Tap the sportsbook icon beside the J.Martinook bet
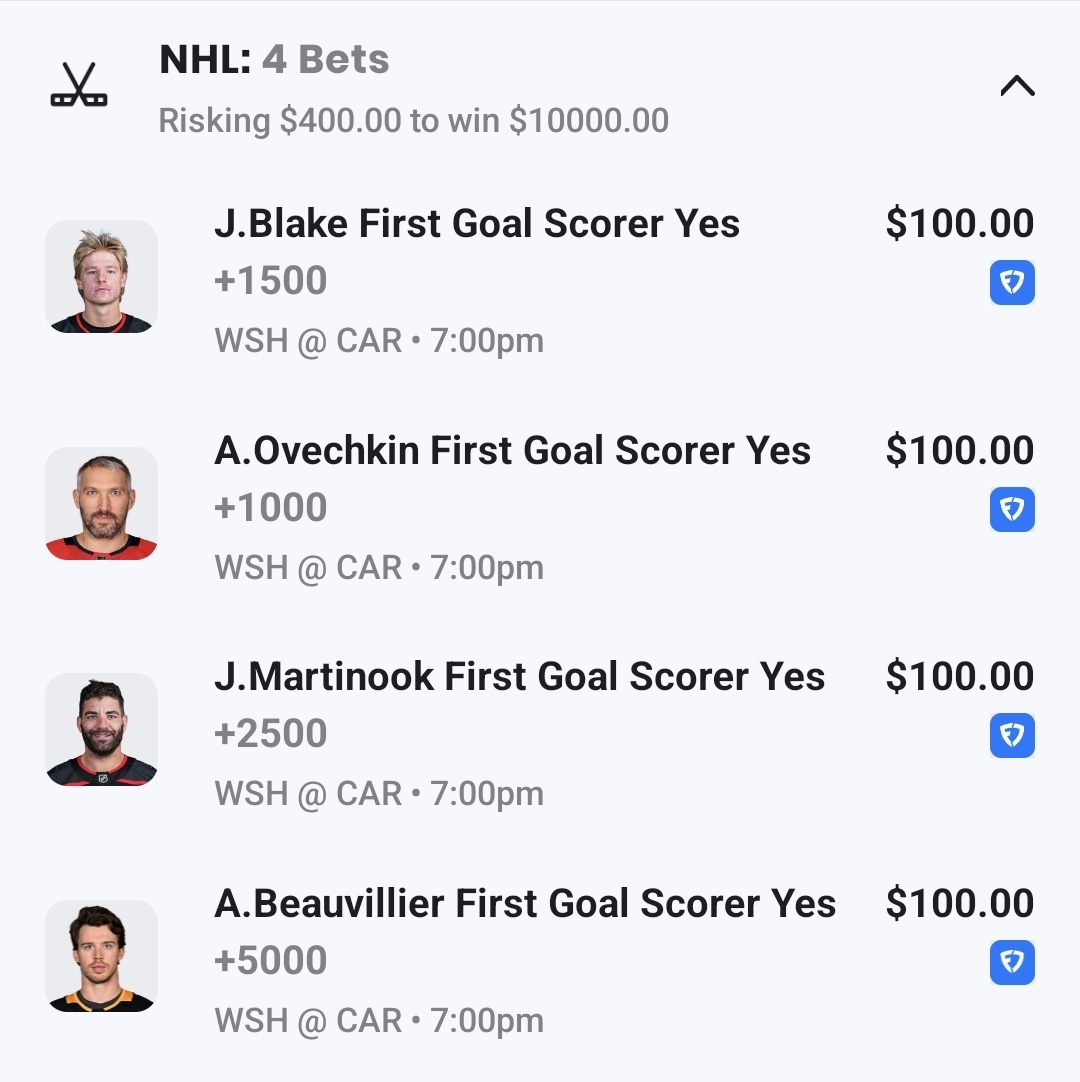Viewport: 1080px width, 1082px height. [x=1012, y=736]
